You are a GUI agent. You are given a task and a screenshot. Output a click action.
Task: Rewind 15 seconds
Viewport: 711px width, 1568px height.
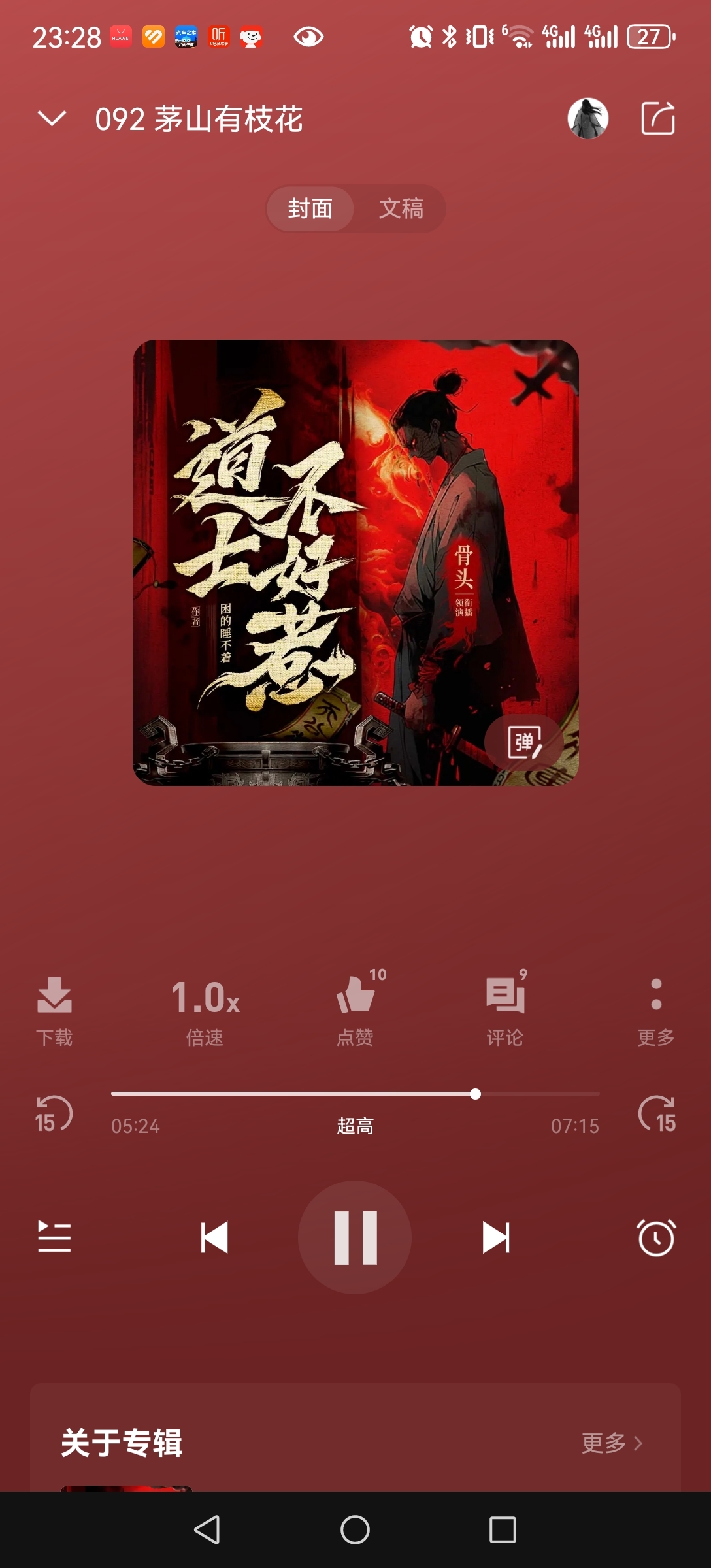[53, 1114]
